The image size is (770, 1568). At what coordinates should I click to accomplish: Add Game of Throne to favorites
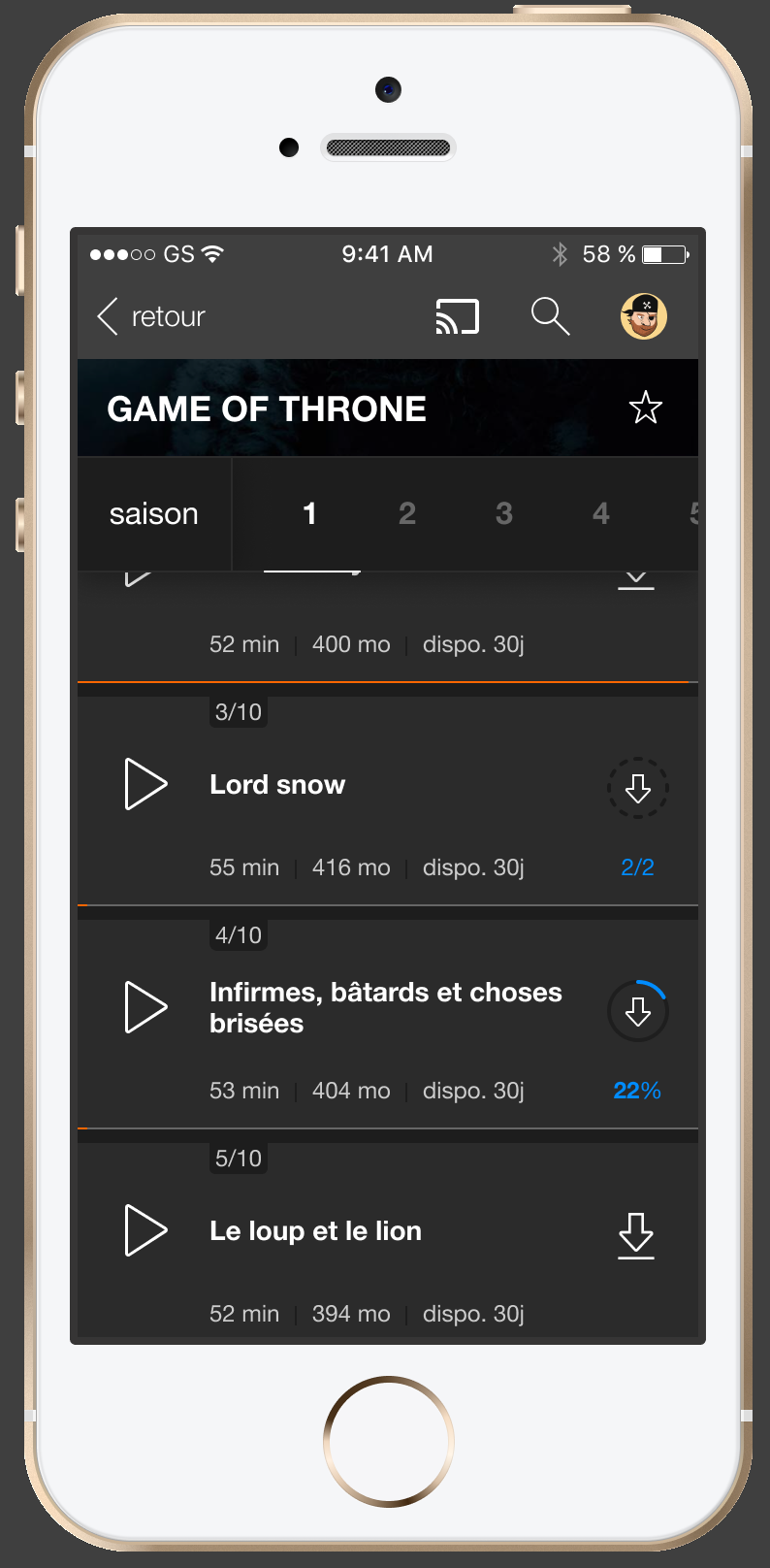coord(646,408)
